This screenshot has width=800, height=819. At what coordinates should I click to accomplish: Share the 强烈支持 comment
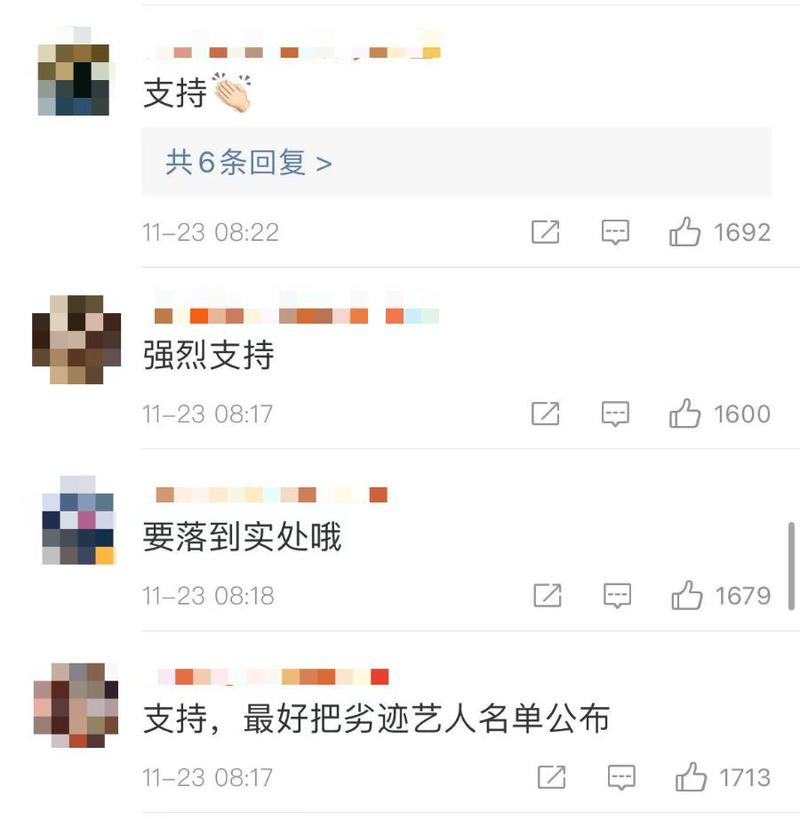tap(545, 414)
